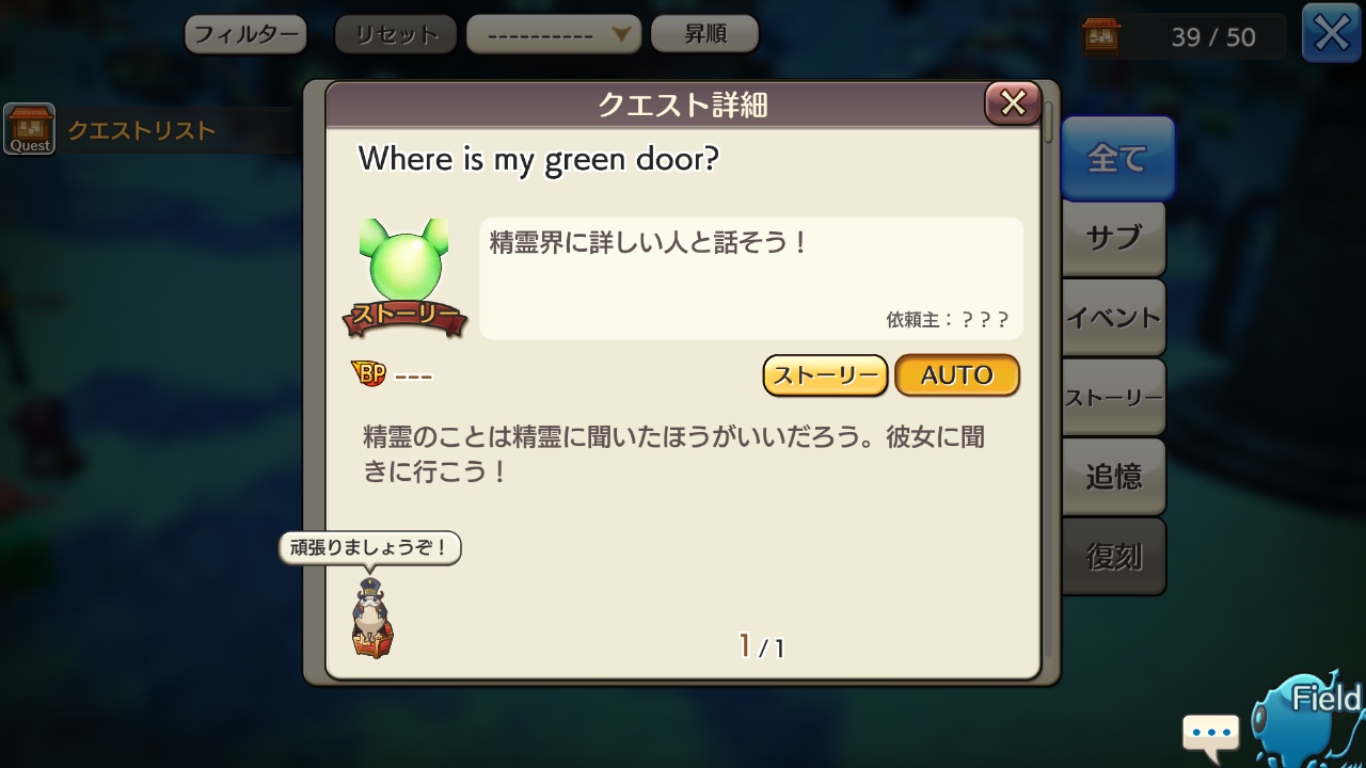Toggle the 昇順 sort order
1366x768 pixels.
pyautogui.click(x=704, y=35)
